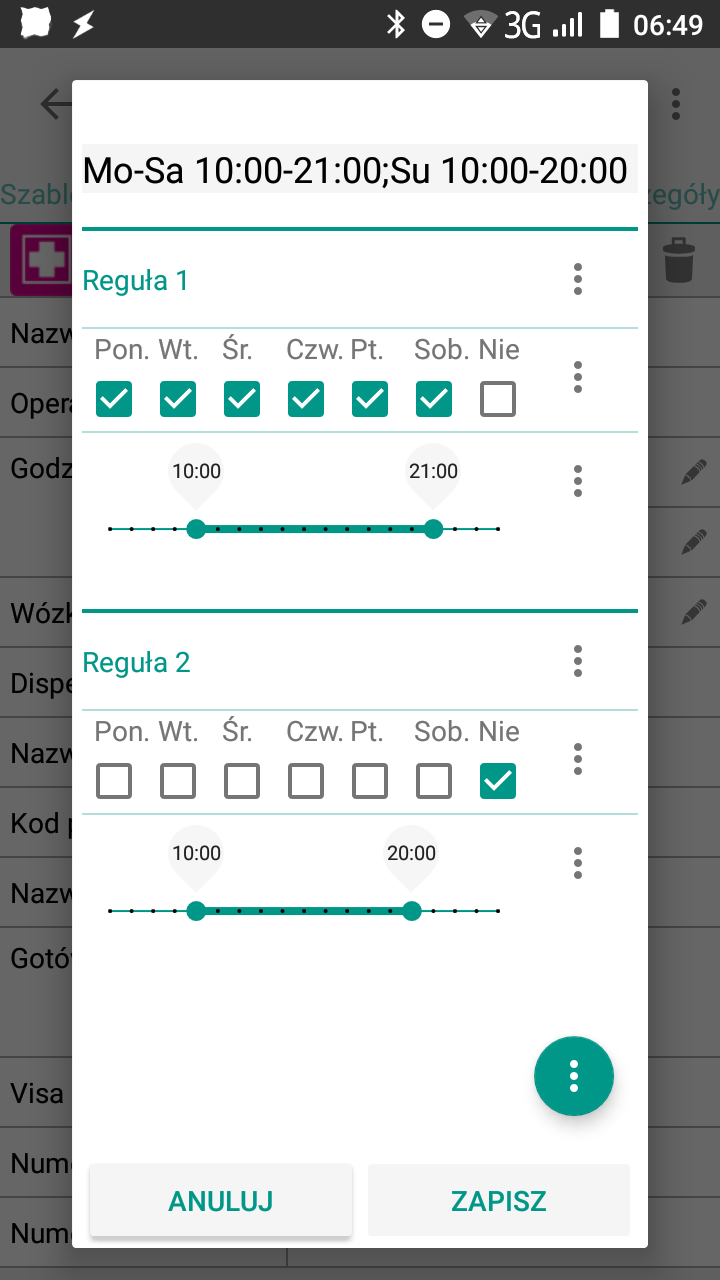Tap the floating three-dot action button

tap(574, 1076)
